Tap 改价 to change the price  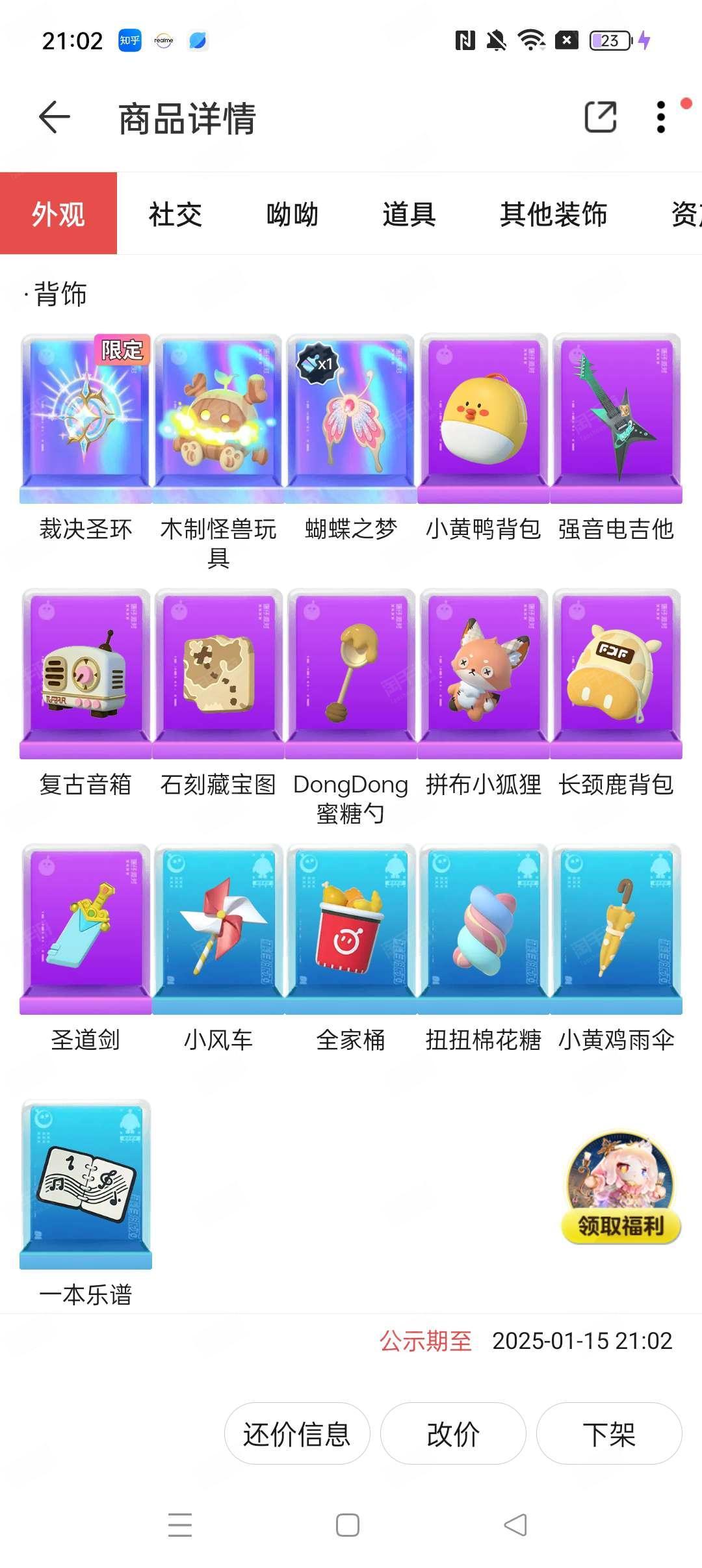click(453, 1433)
